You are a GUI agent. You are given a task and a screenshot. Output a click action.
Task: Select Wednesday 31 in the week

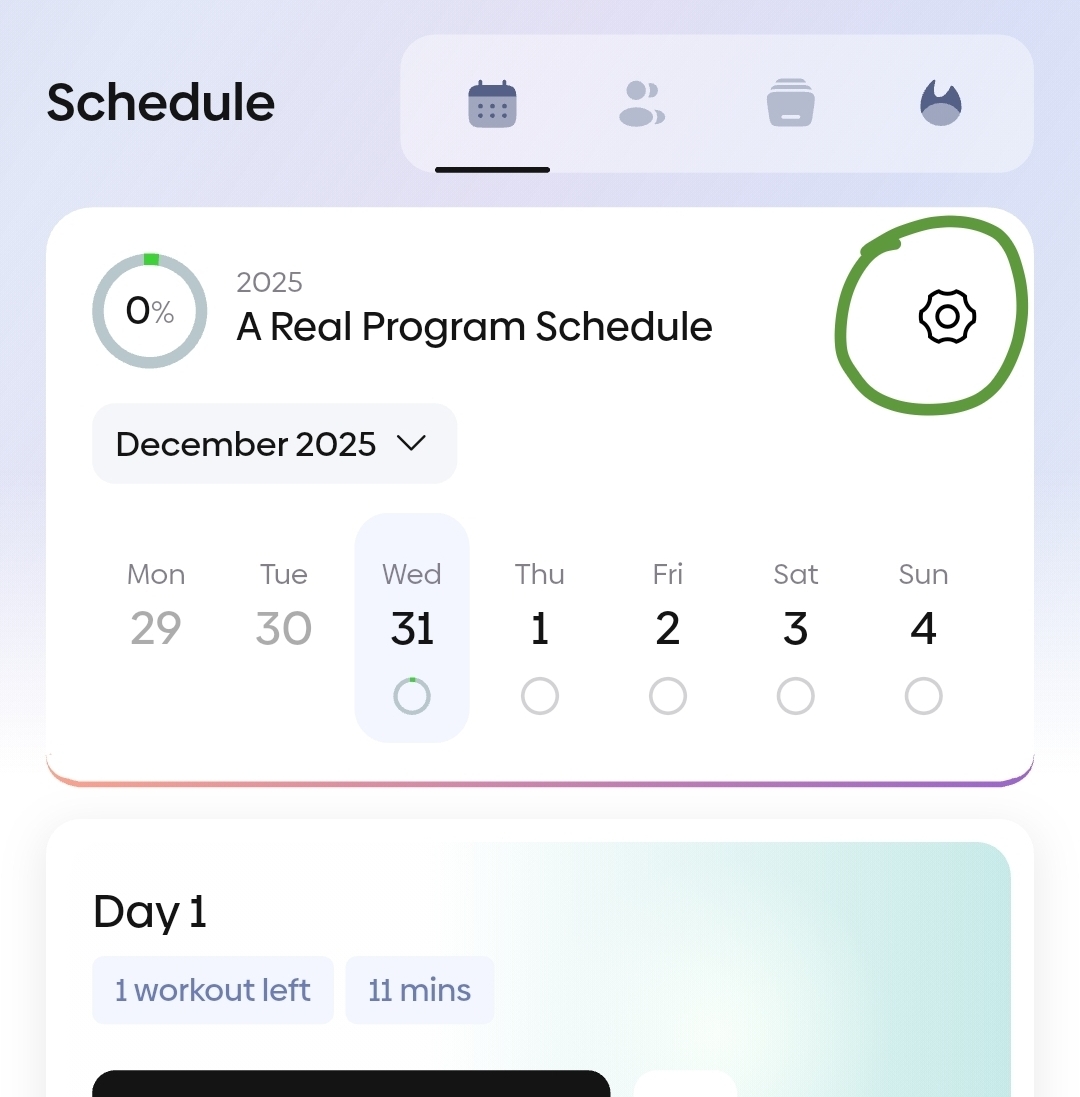pos(412,628)
